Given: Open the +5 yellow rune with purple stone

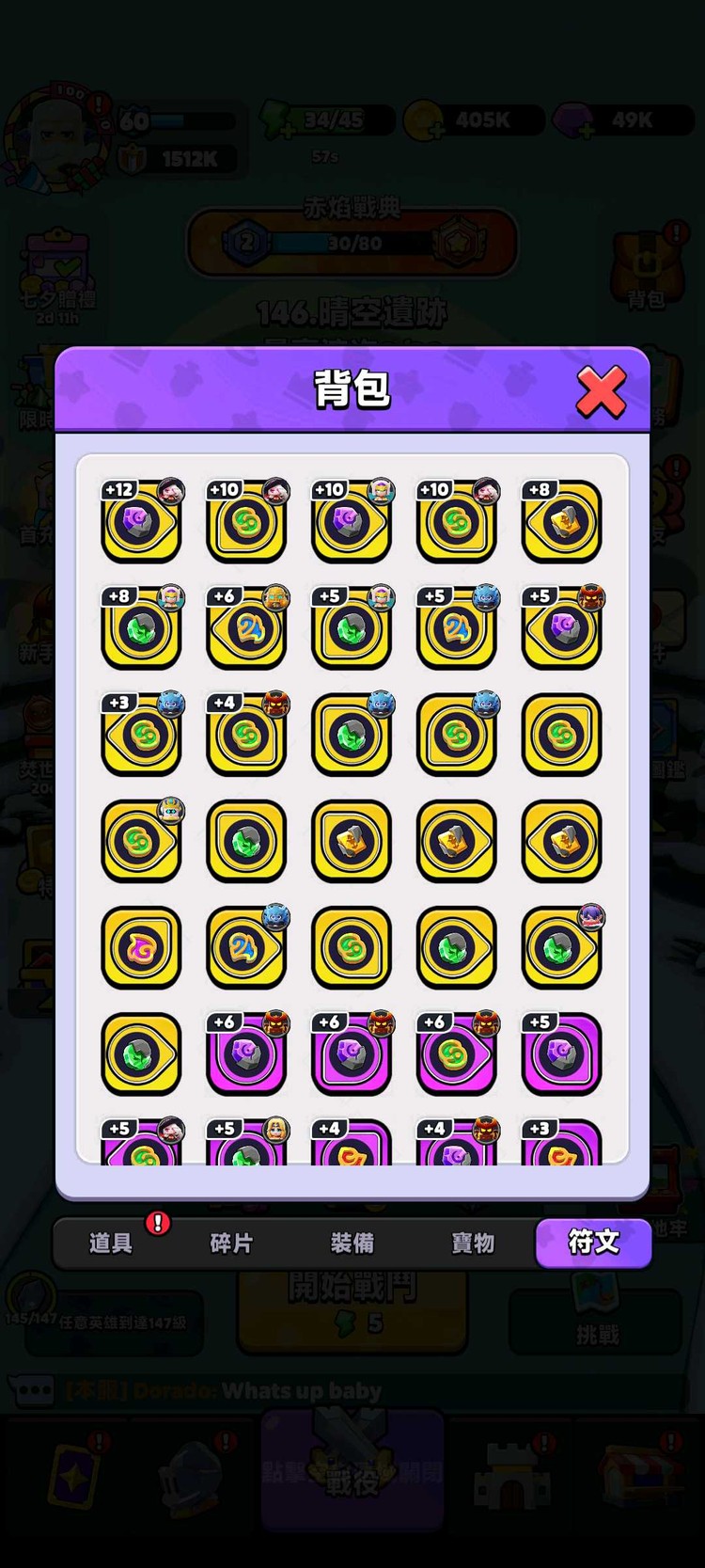Looking at the screenshot, I should click(561, 628).
